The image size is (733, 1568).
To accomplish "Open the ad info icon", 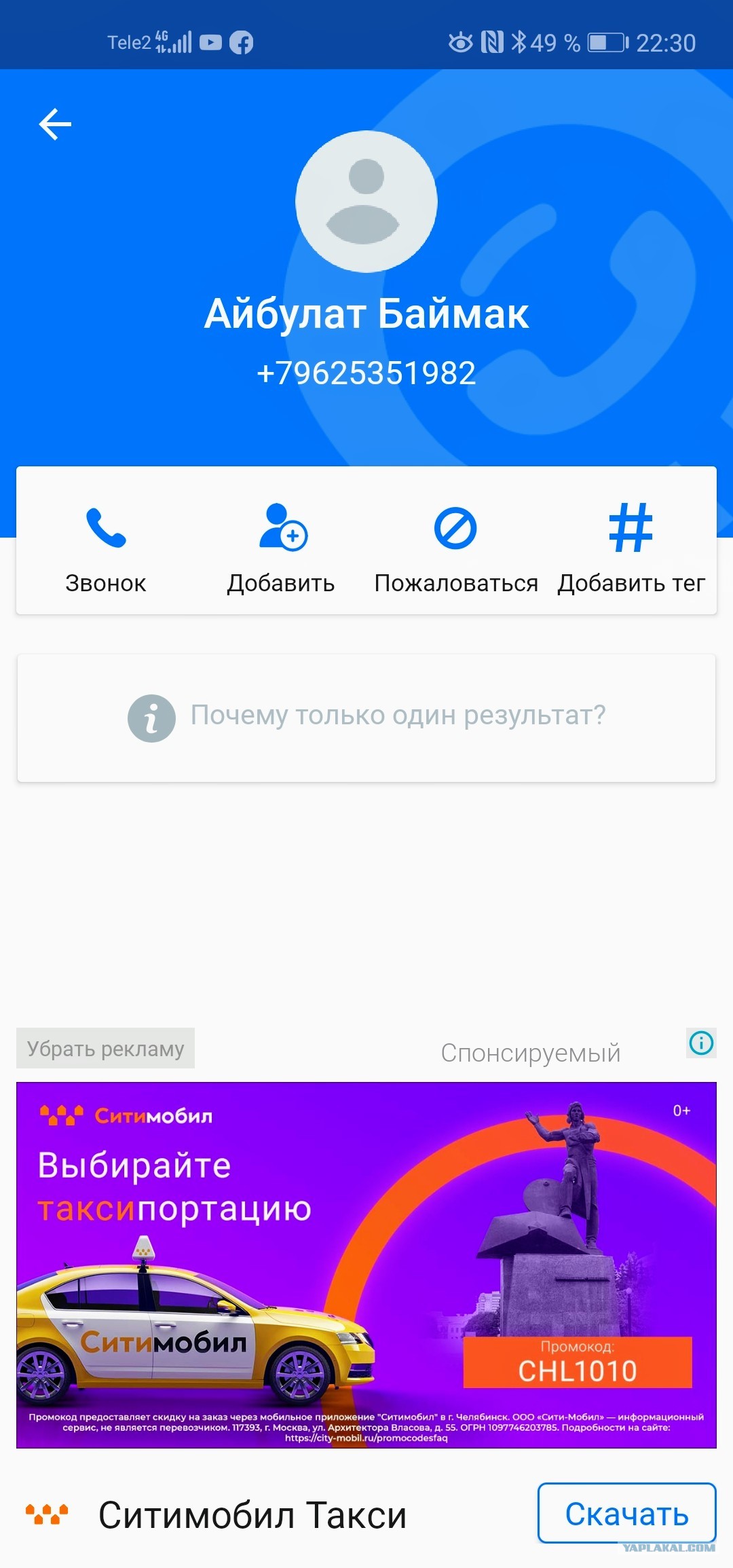I will pos(701,1043).
